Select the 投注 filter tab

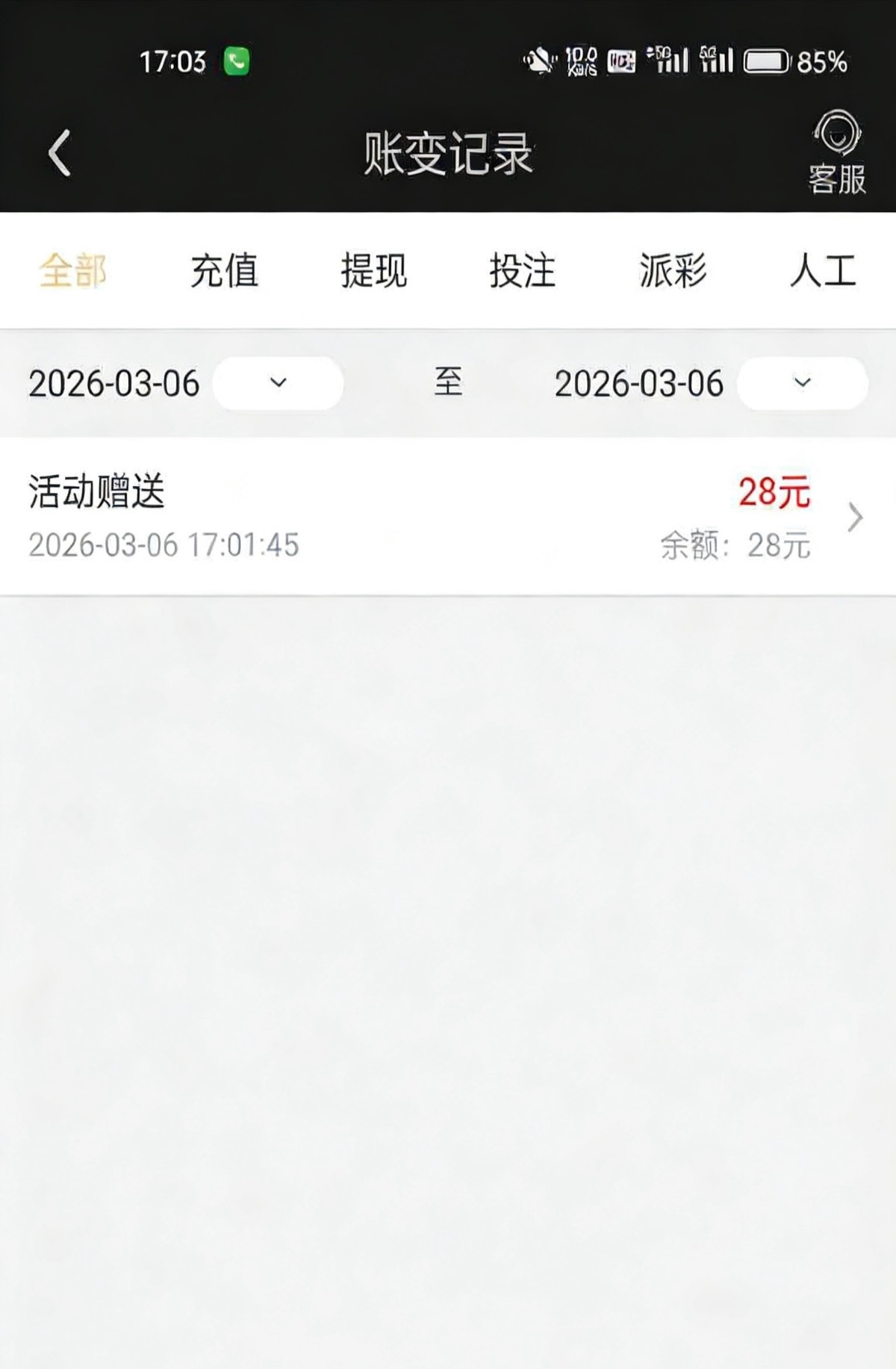point(523,272)
